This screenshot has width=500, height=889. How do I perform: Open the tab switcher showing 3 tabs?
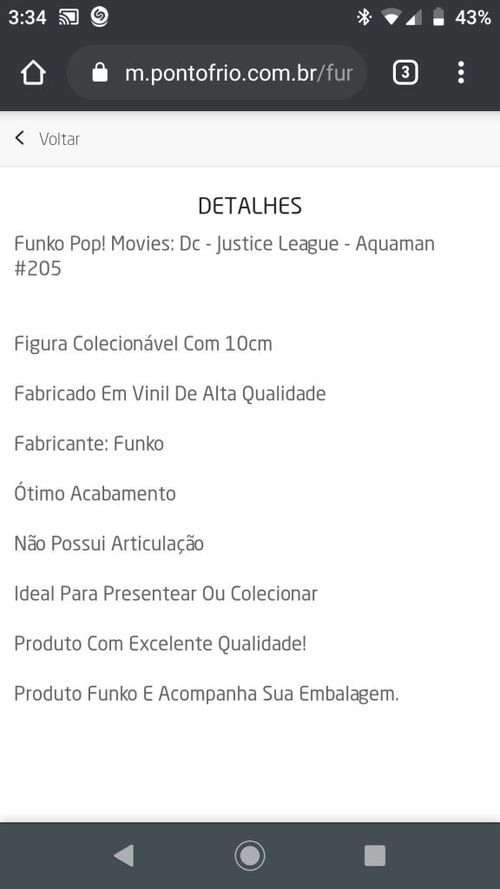tap(405, 73)
